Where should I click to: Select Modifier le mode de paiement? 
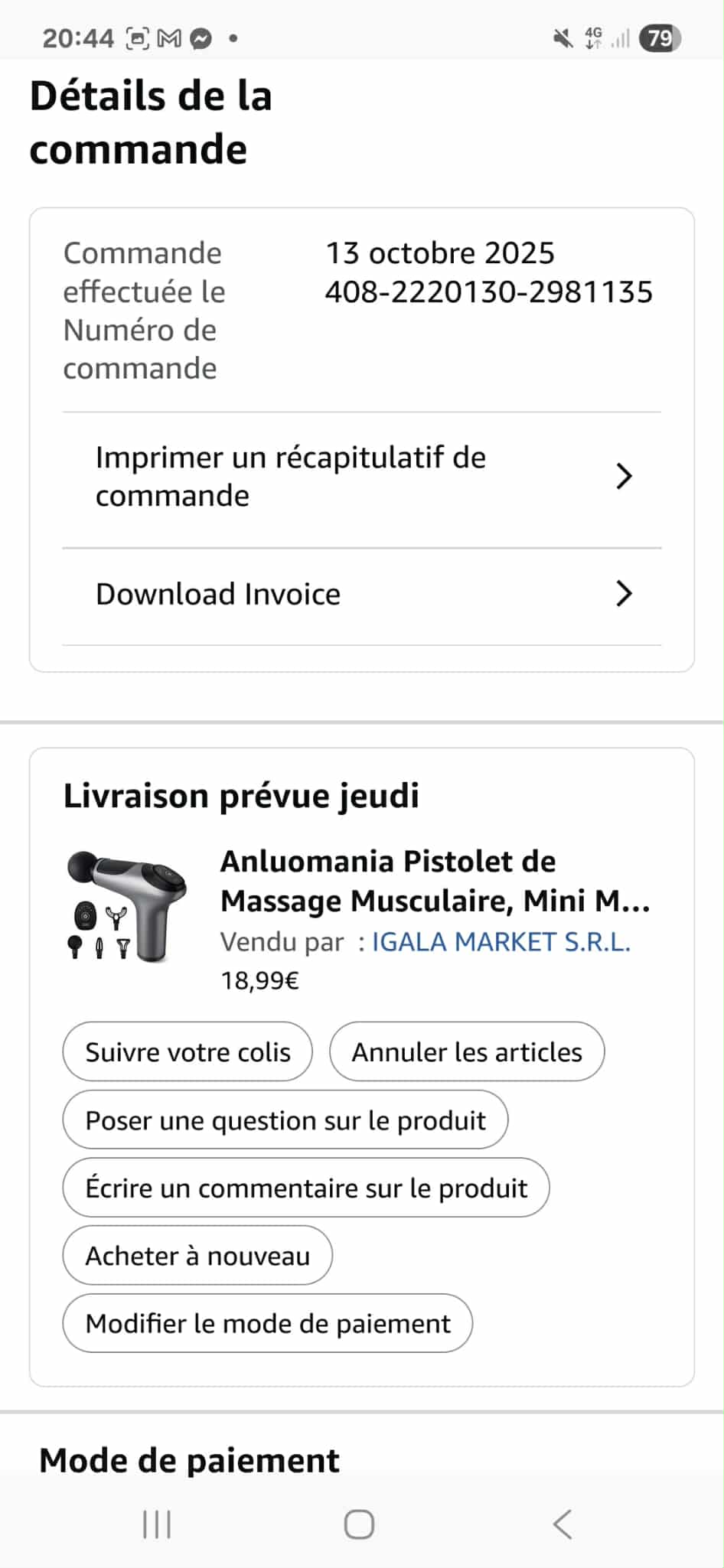coord(268,1324)
